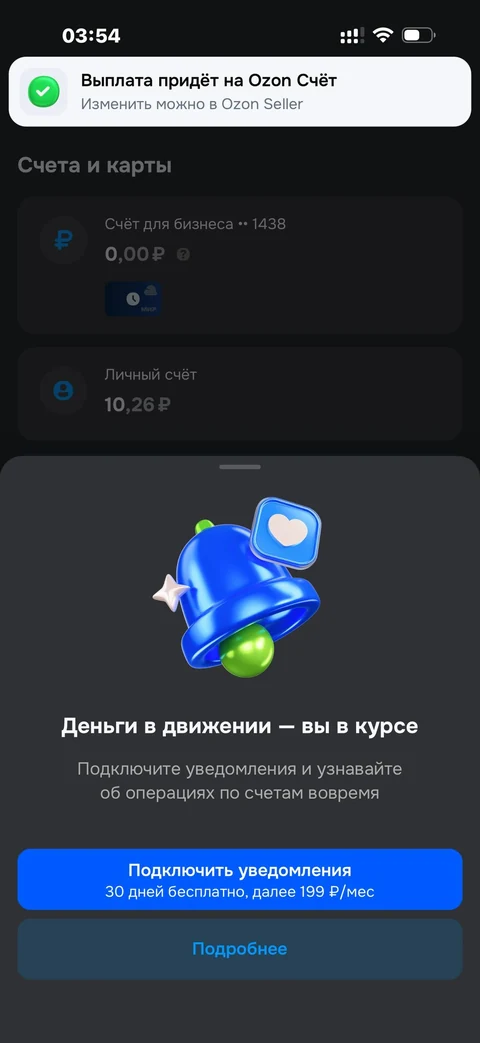Image resolution: width=480 pixels, height=1043 pixels.
Task: Tap the Подключить уведомления button
Action: 239,879
